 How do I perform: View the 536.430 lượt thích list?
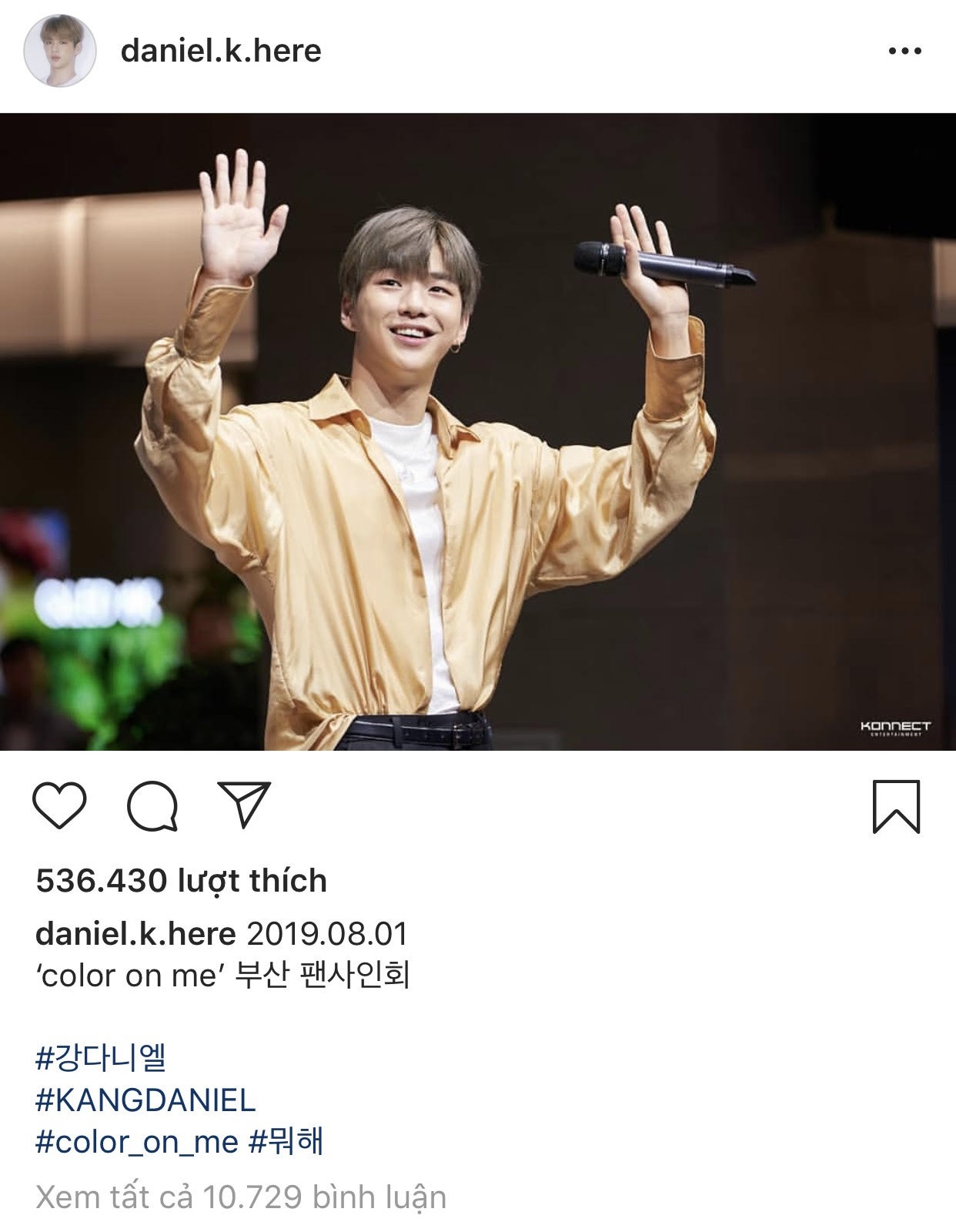(x=181, y=880)
